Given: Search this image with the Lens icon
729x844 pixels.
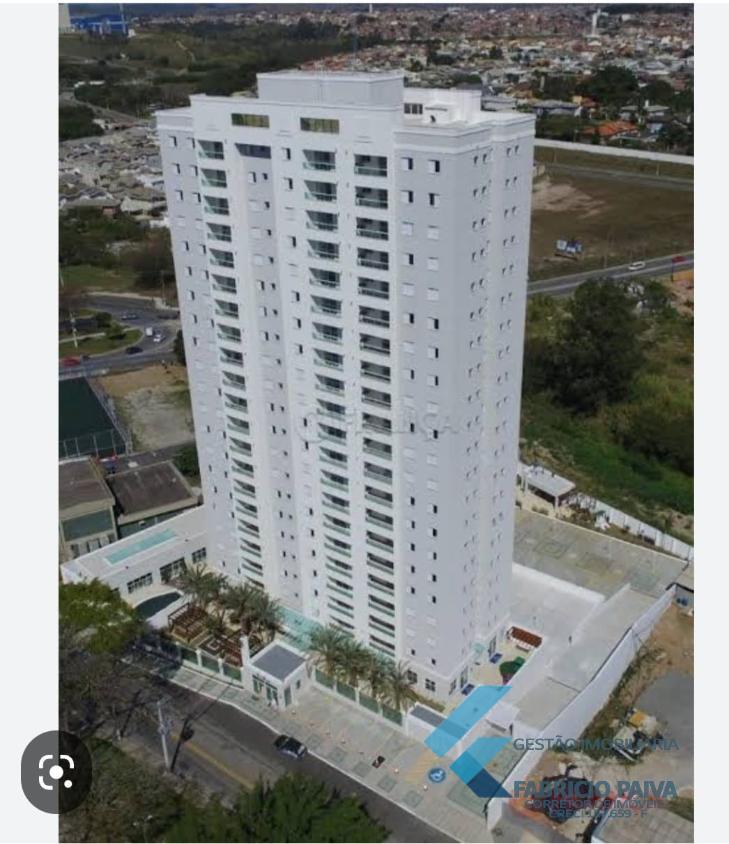Looking at the screenshot, I should 56,771.
